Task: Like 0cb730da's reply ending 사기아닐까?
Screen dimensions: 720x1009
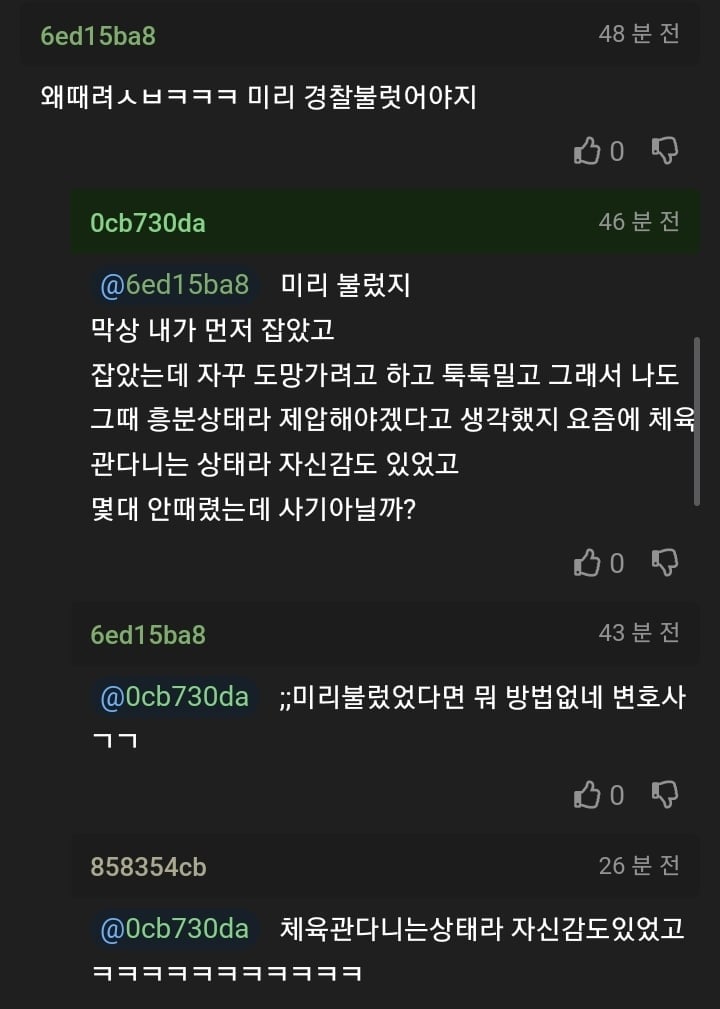Action: [587, 563]
